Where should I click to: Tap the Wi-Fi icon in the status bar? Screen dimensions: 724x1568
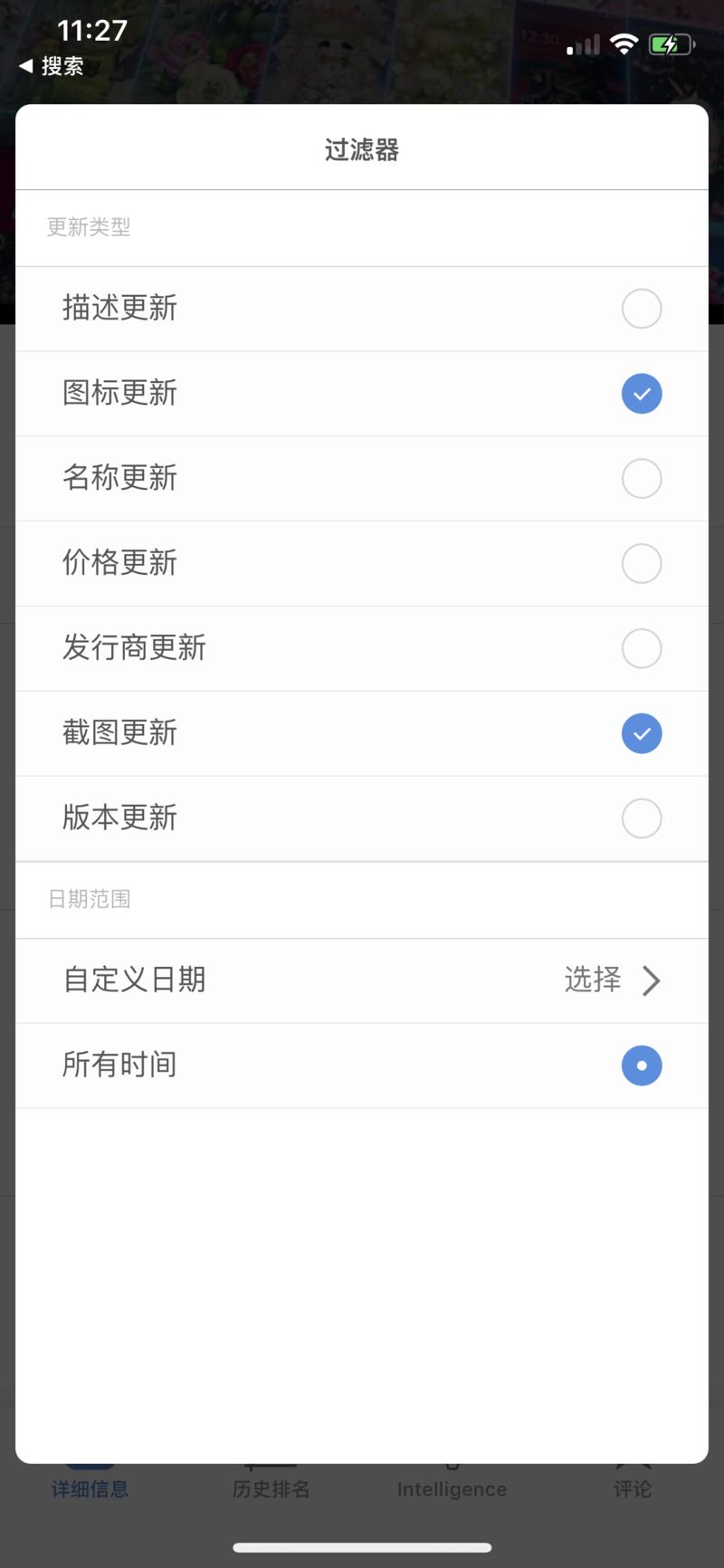(x=624, y=43)
